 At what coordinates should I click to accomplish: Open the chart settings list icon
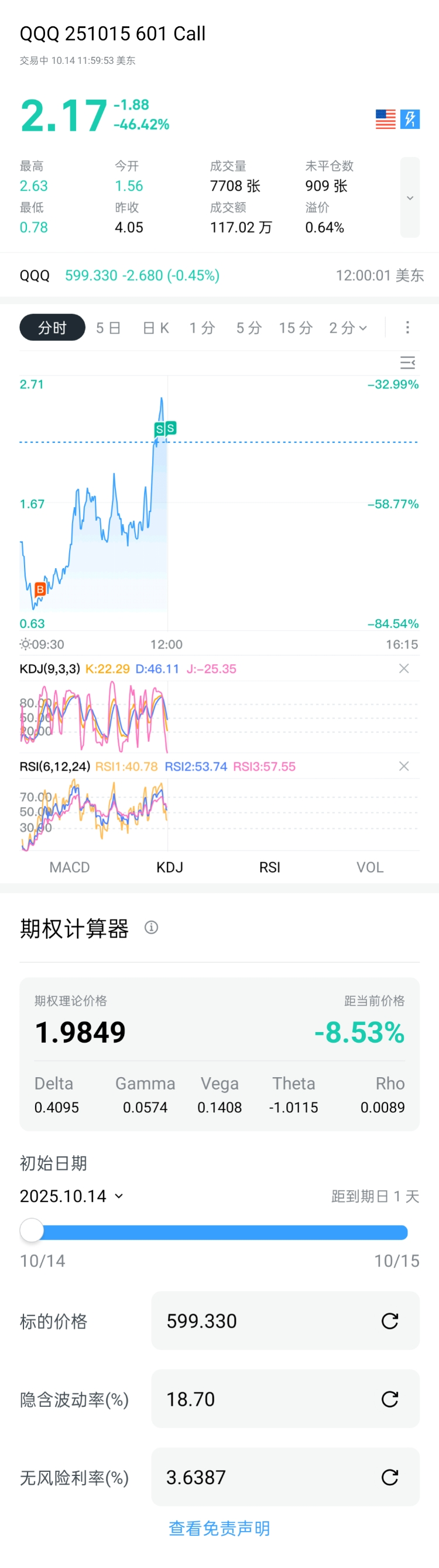pos(407,363)
